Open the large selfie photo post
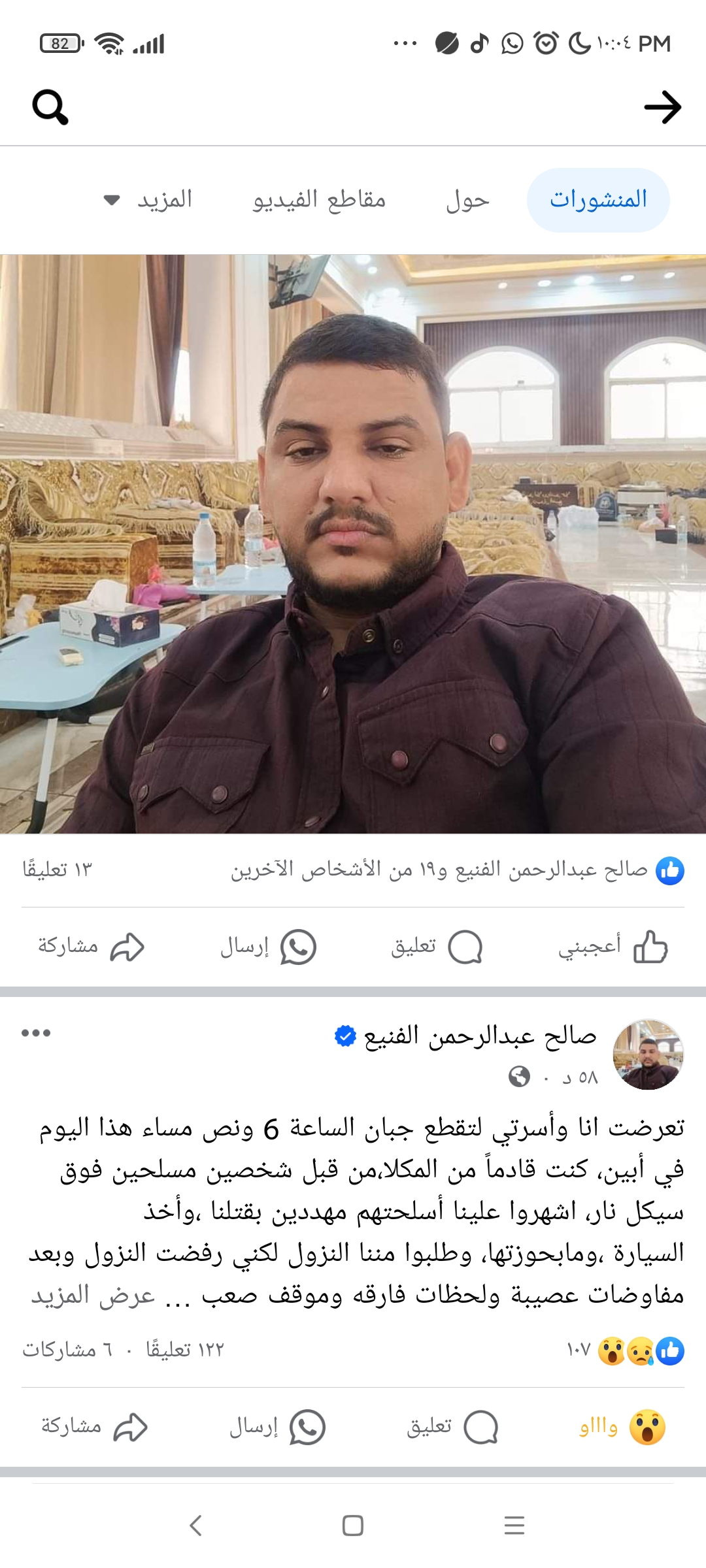 click(x=353, y=544)
